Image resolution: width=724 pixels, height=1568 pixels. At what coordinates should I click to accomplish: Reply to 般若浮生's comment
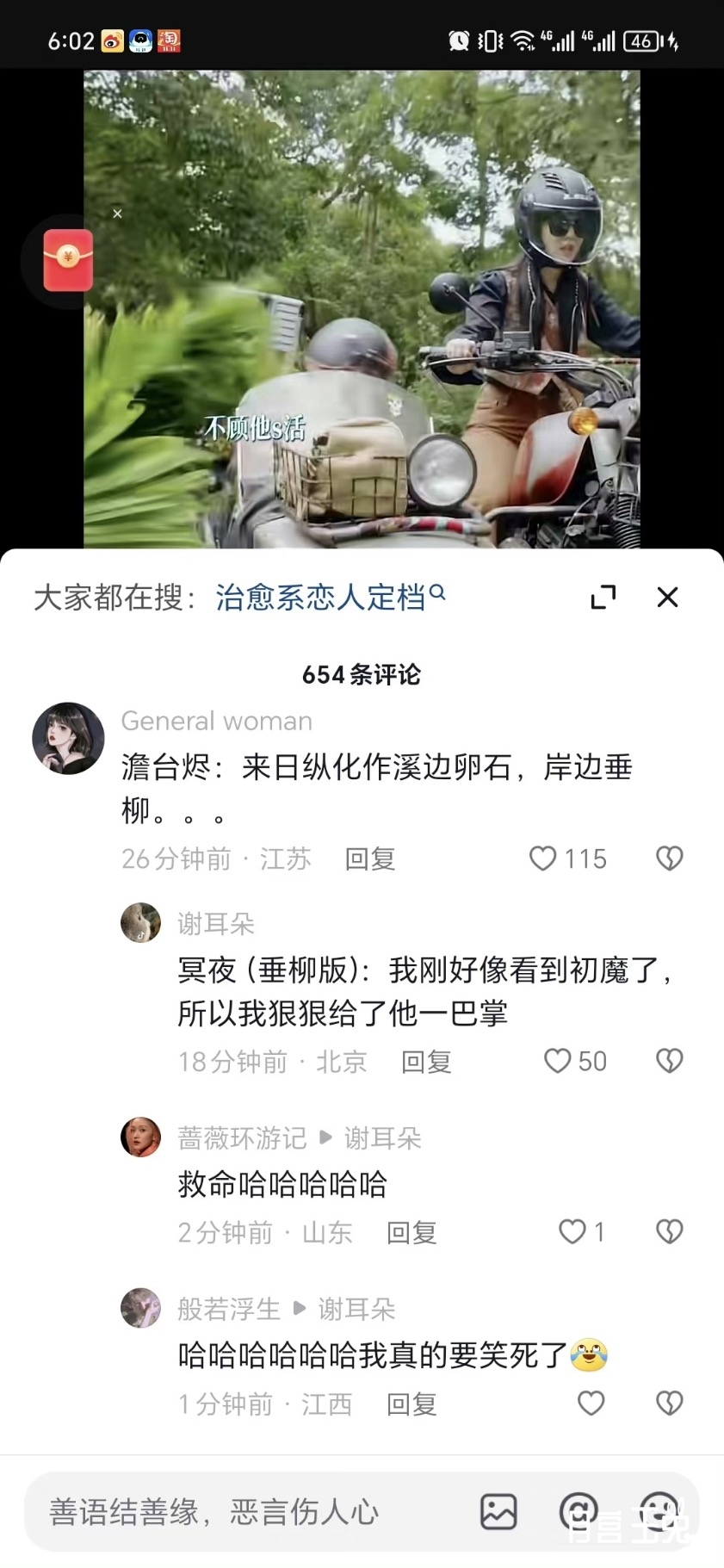[412, 1404]
